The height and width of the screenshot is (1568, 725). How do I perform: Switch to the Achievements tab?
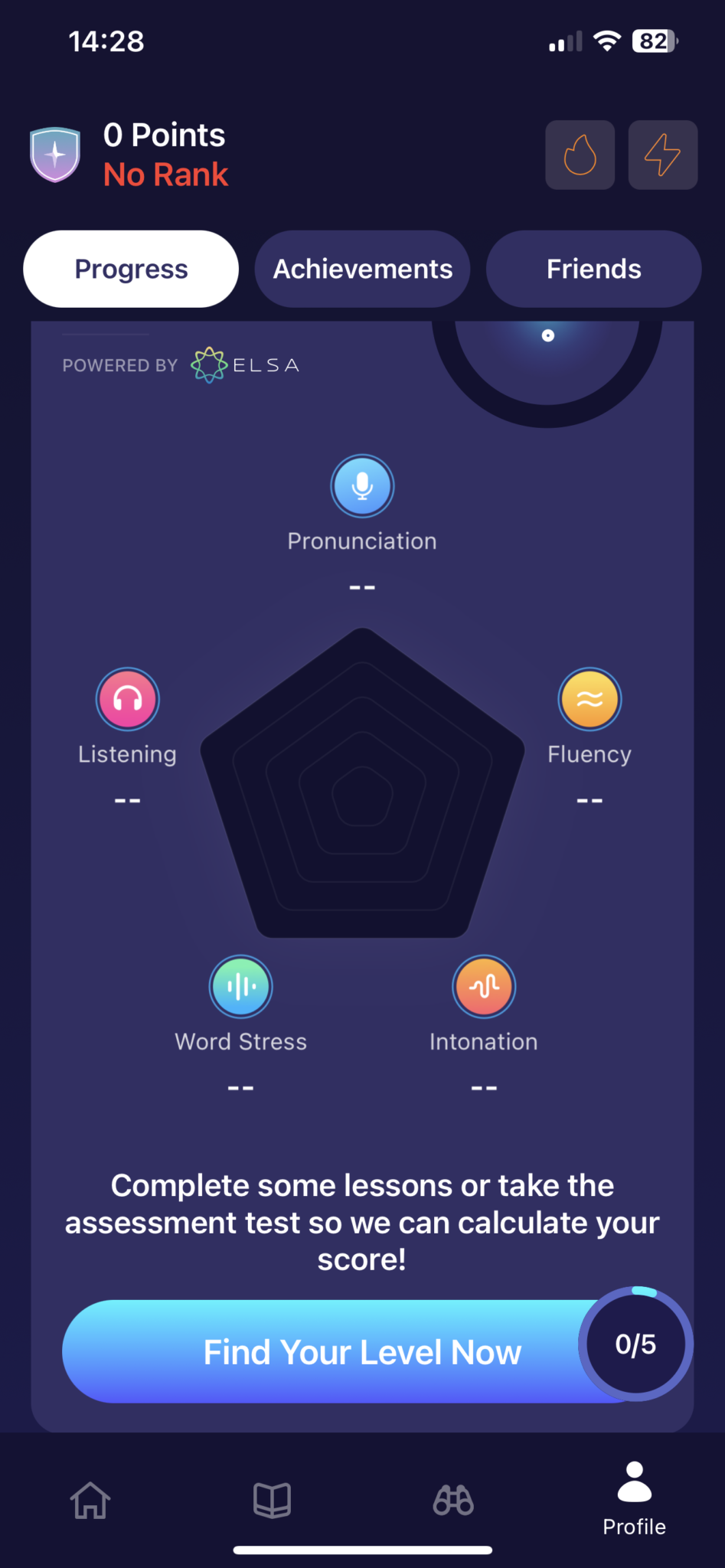tap(362, 269)
